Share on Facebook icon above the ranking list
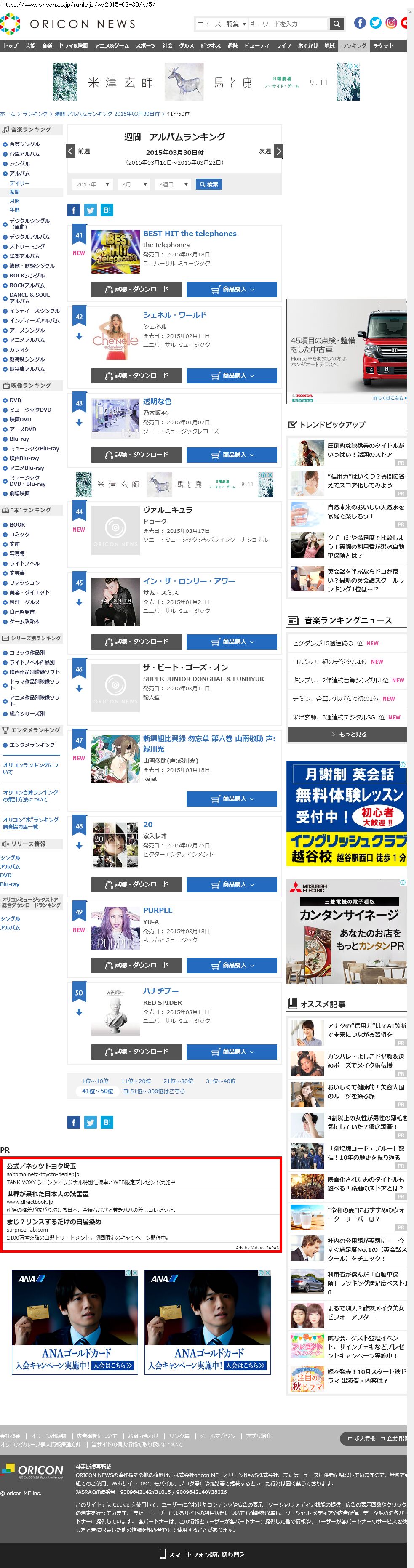 pyautogui.click(x=73, y=210)
